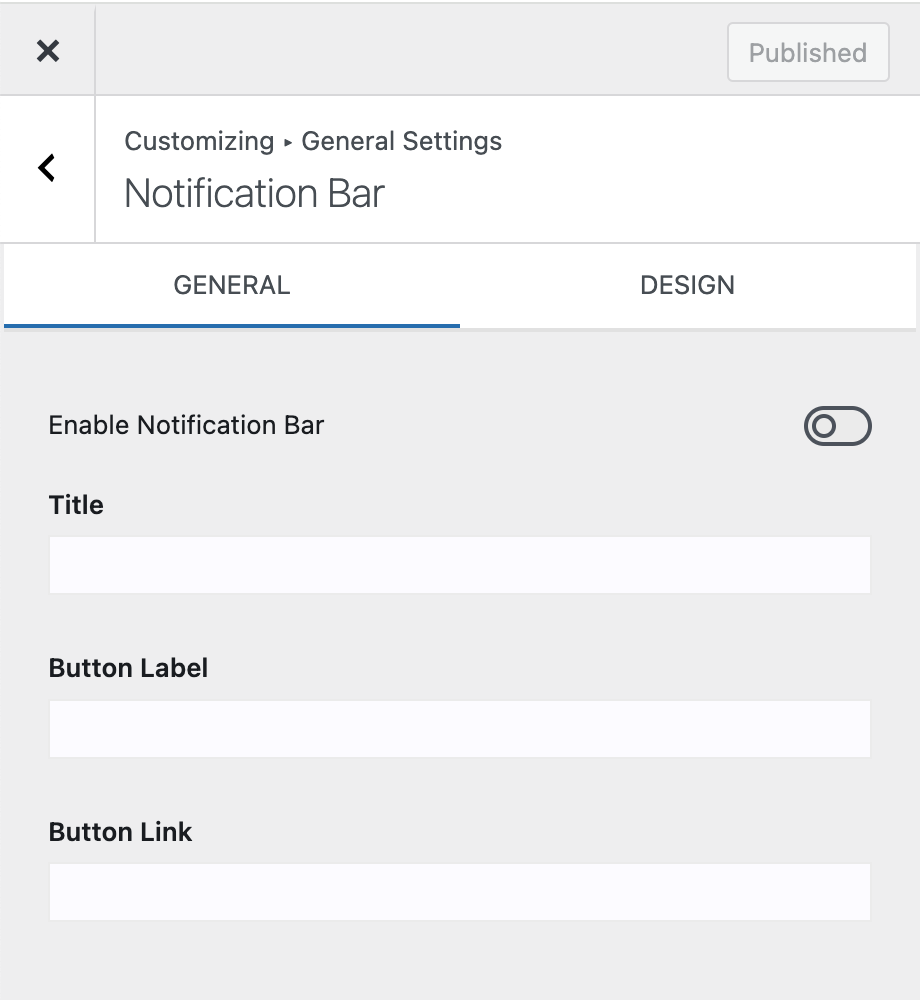Click the breadcrumb arrow separator icon

[x=287, y=142]
